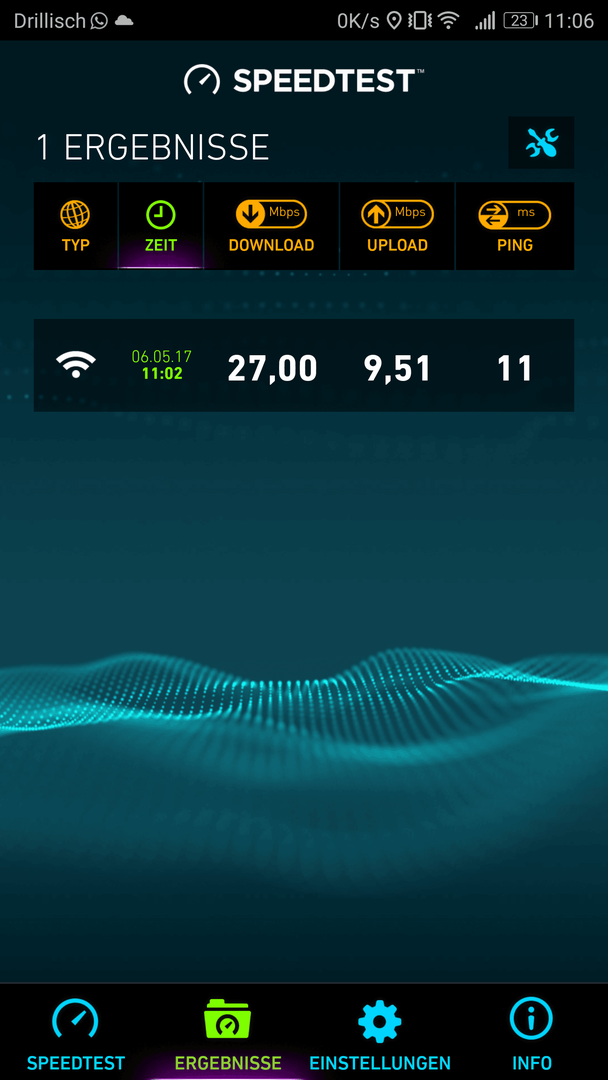
Task: Open the 06.05.17 11:02 test result
Action: click(x=303, y=366)
